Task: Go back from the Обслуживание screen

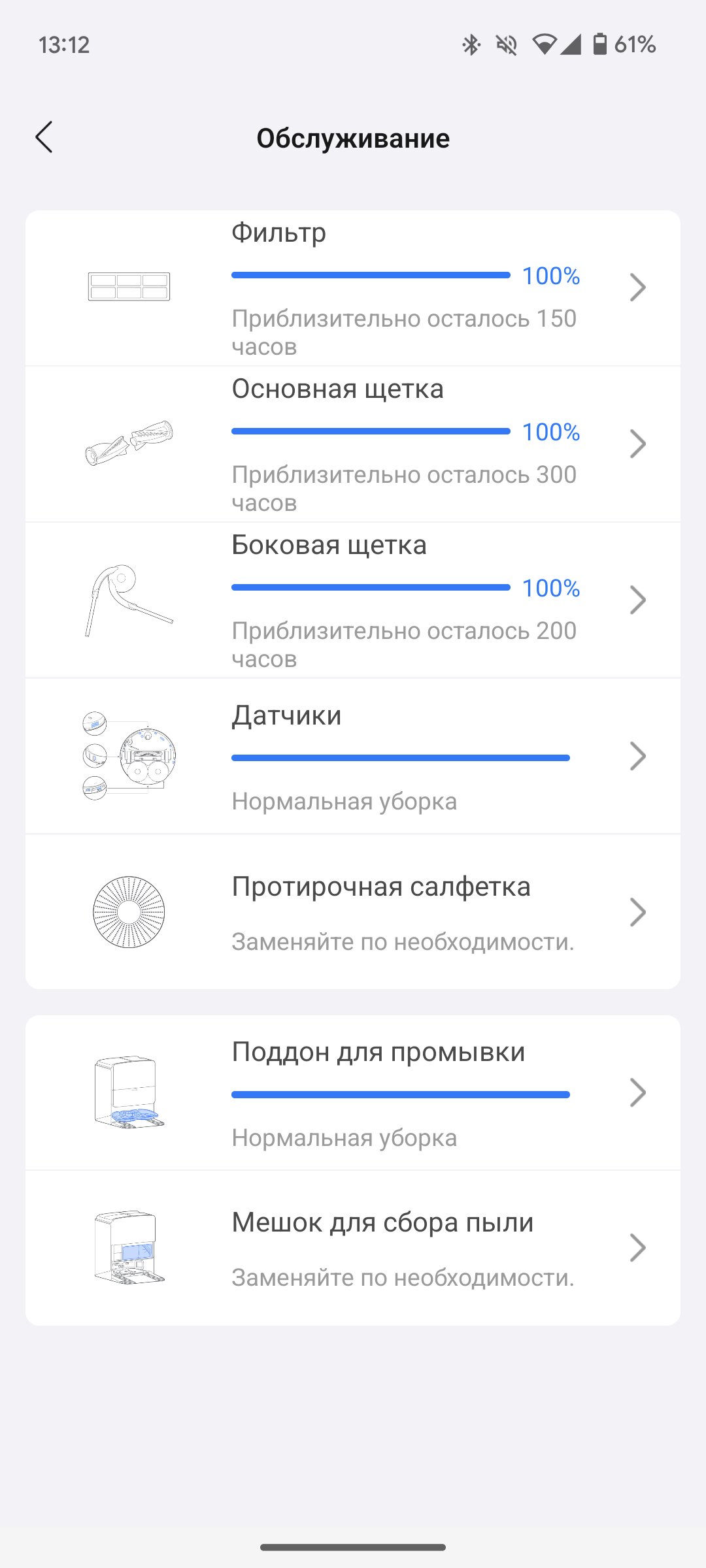Action: pyautogui.click(x=44, y=137)
